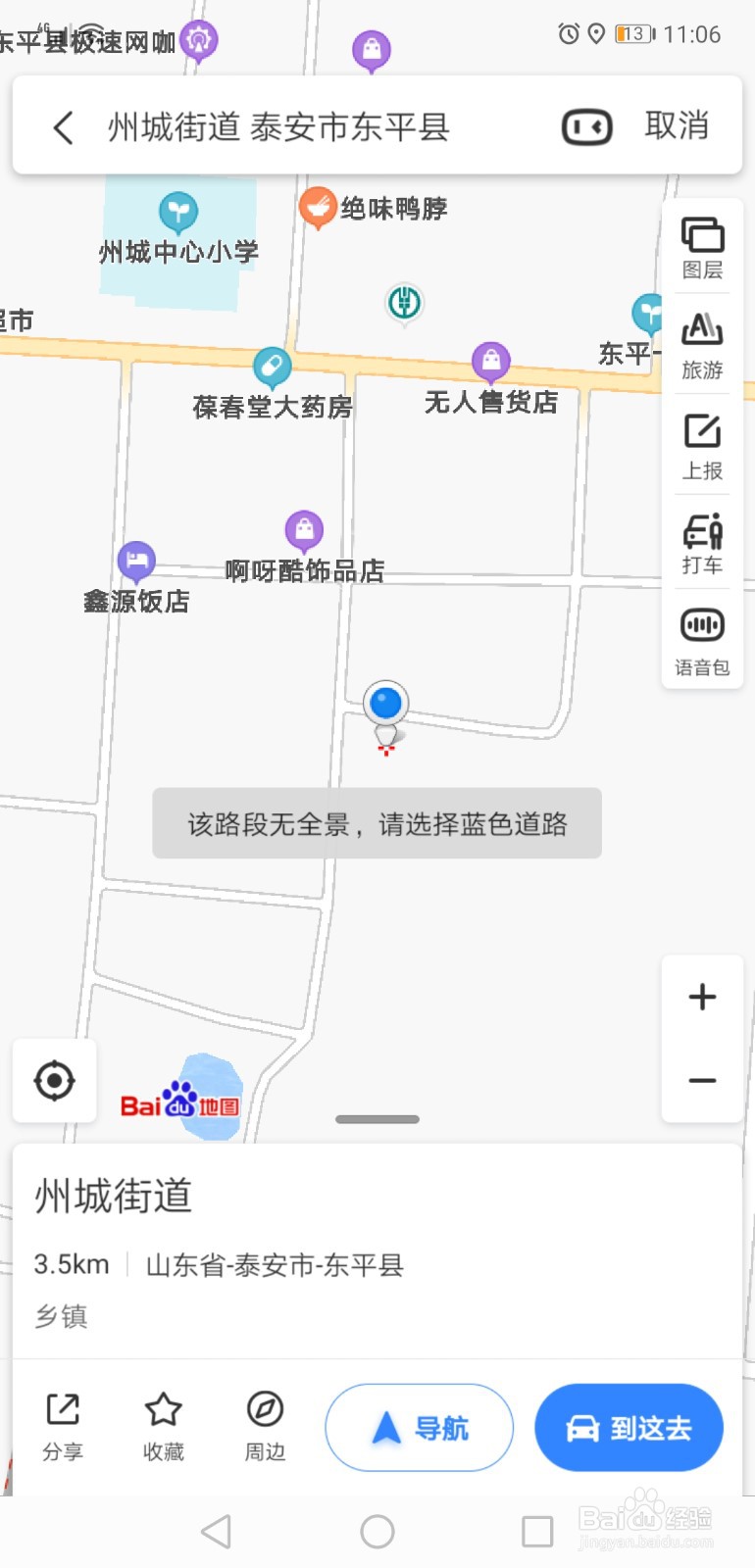Tap 取消 to cancel the search
This screenshot has width=755, height=1568.
677,126
